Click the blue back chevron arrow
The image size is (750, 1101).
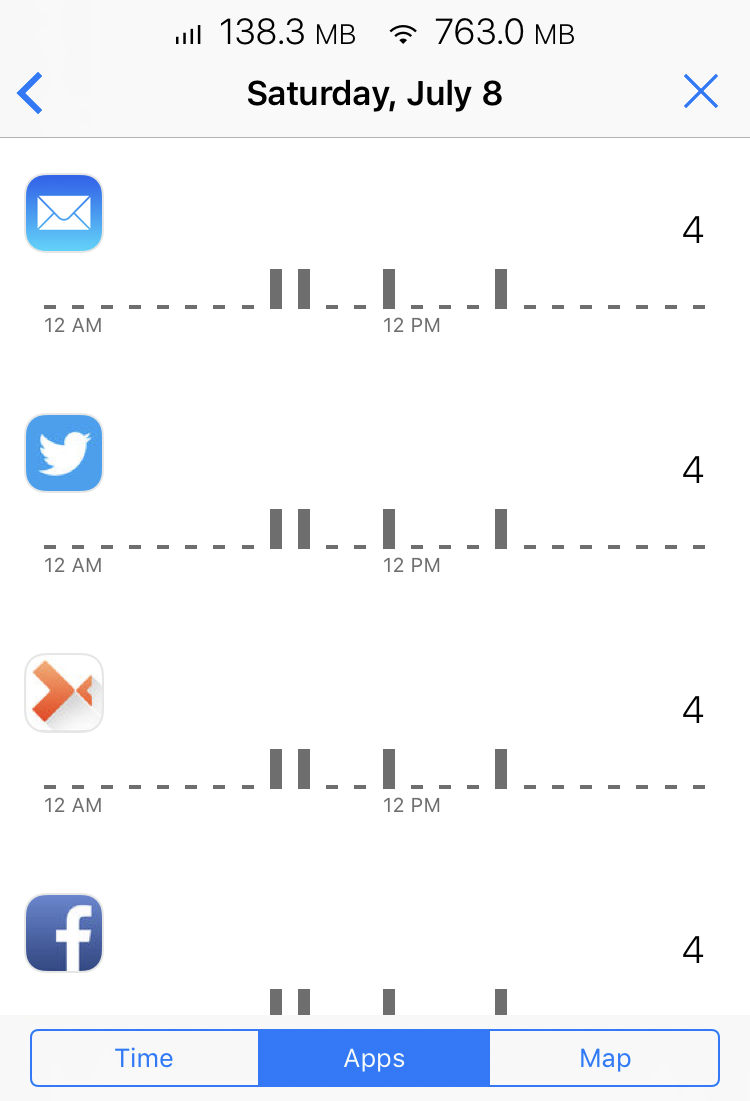[30, 92]
